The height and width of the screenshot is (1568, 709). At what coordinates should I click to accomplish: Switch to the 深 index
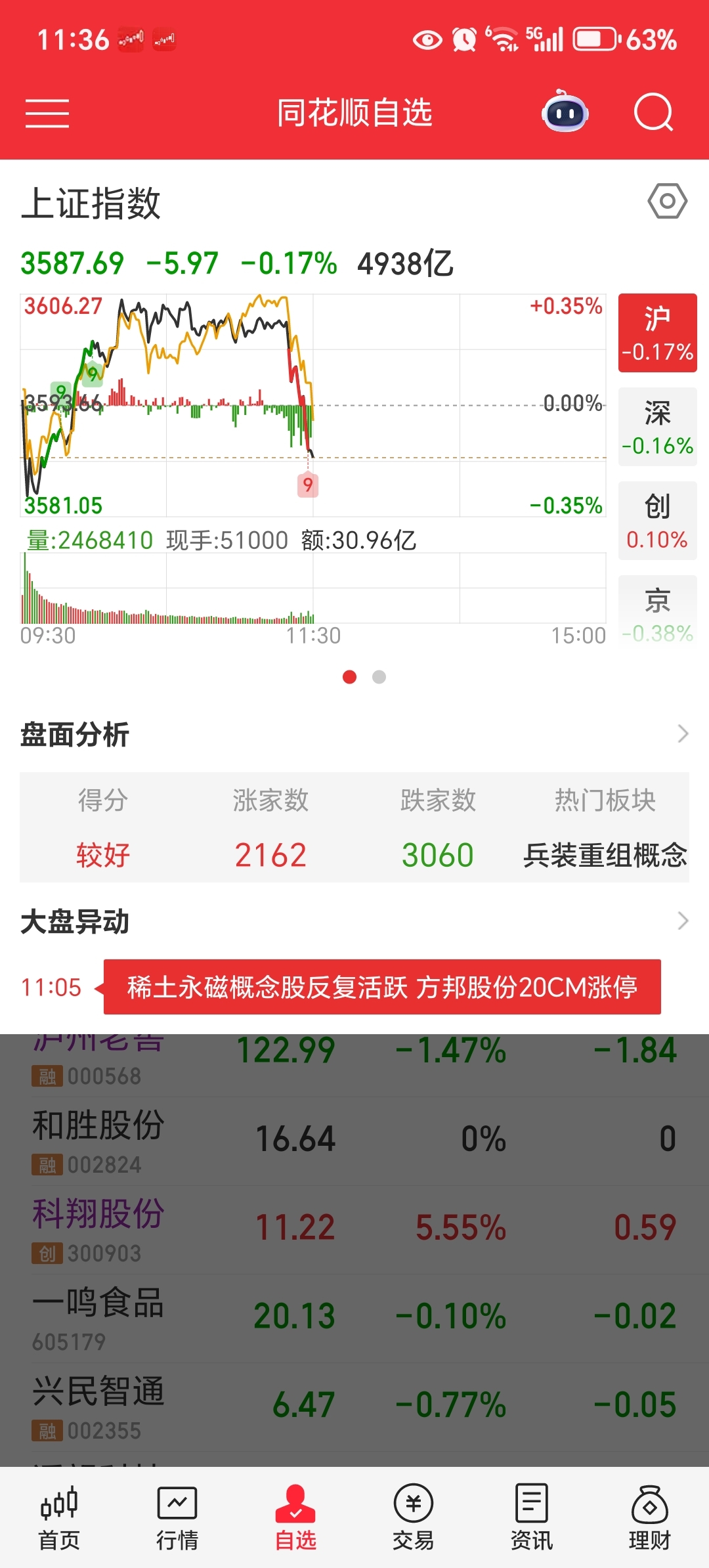[658, 427]
